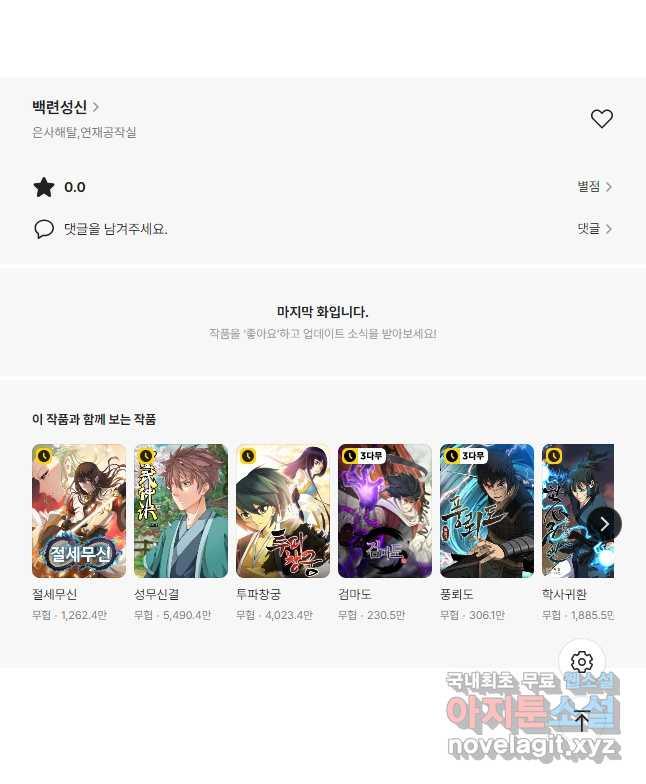This screenshot has width=646, height=784.
Task: Like this work with the heart icon
Action: click(x=601, y=119)
